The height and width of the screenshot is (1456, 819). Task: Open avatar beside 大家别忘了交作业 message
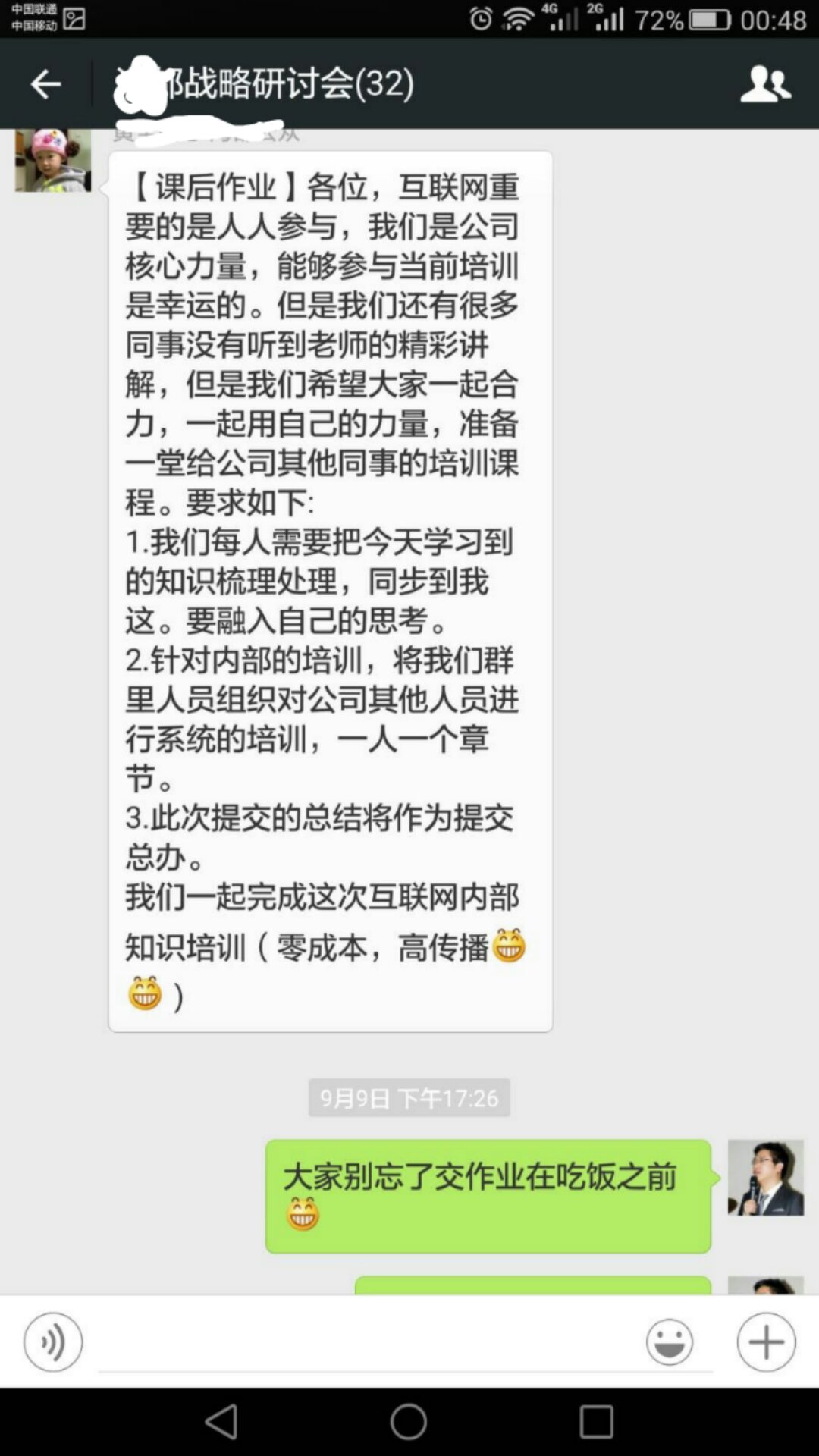[765, 1177]
